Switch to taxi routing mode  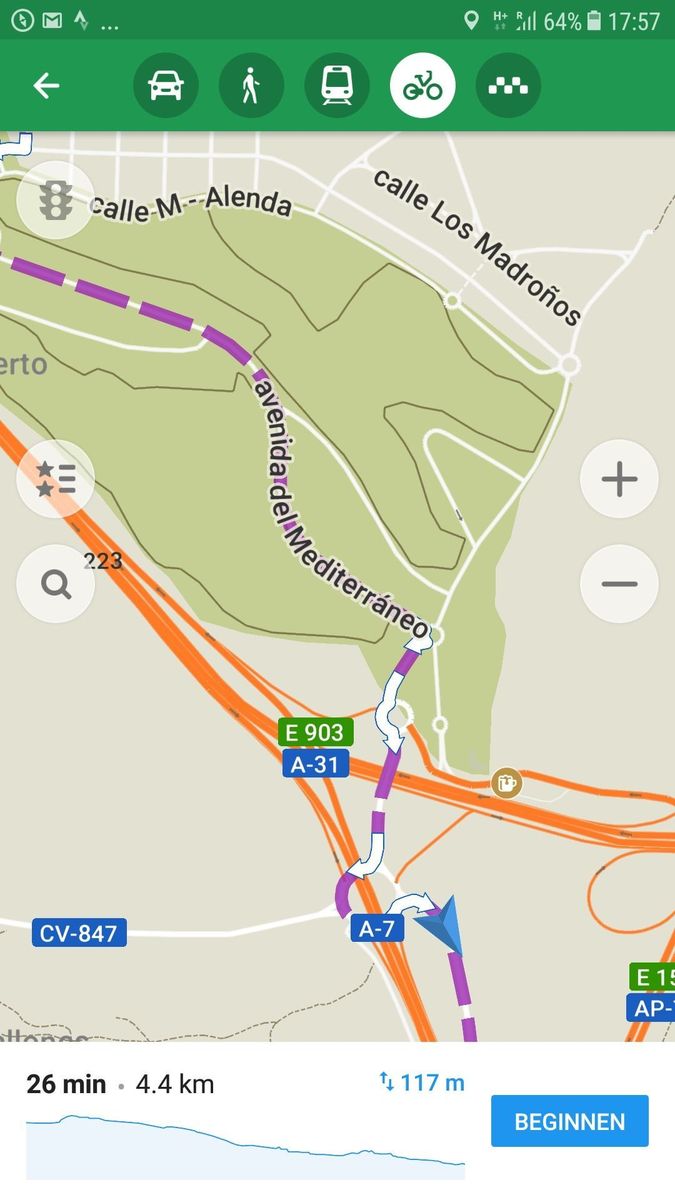[508, 86]
